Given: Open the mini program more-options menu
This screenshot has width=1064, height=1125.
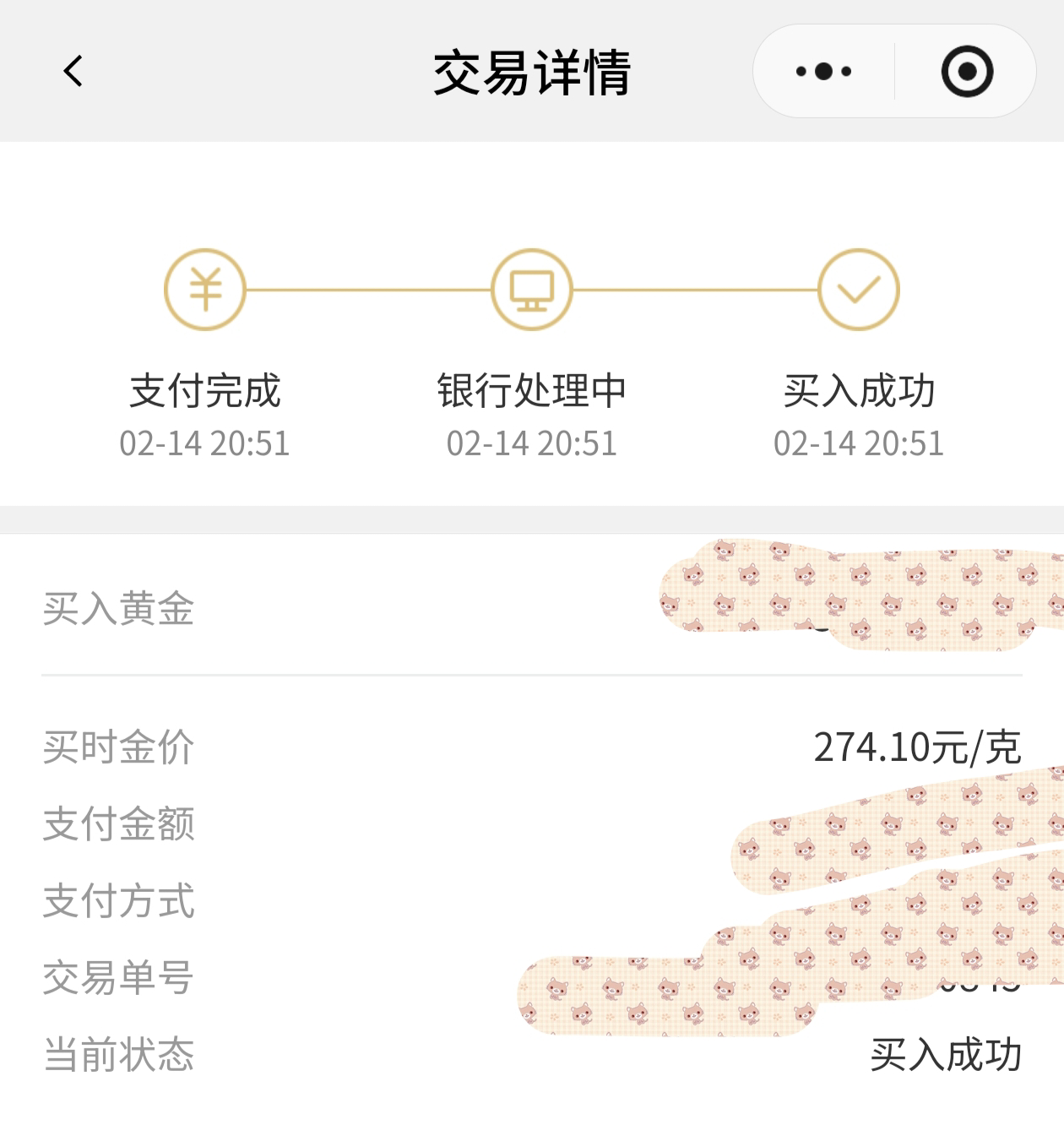Looking at the screenshot, I should [823, 71].
